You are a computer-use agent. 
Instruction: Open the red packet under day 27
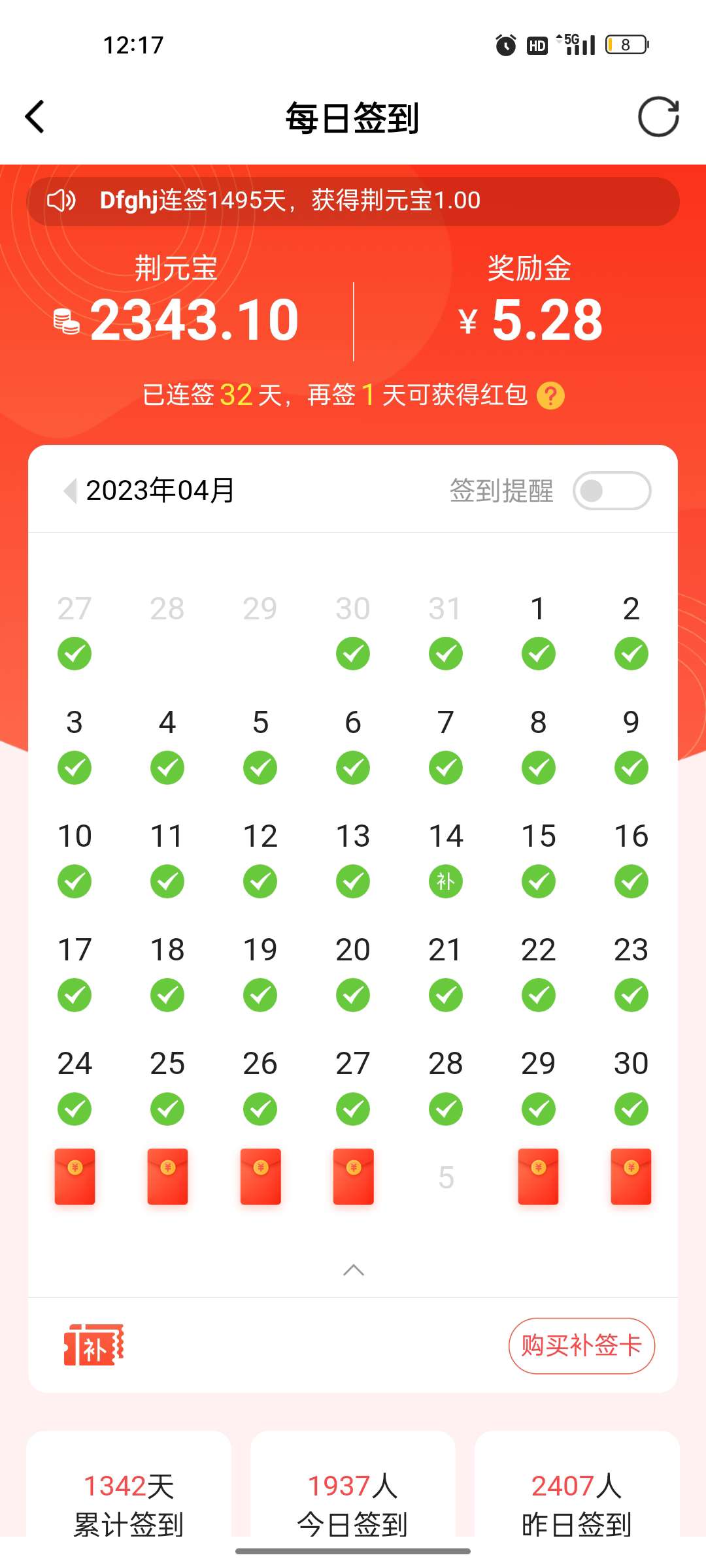click(353, 1176)
